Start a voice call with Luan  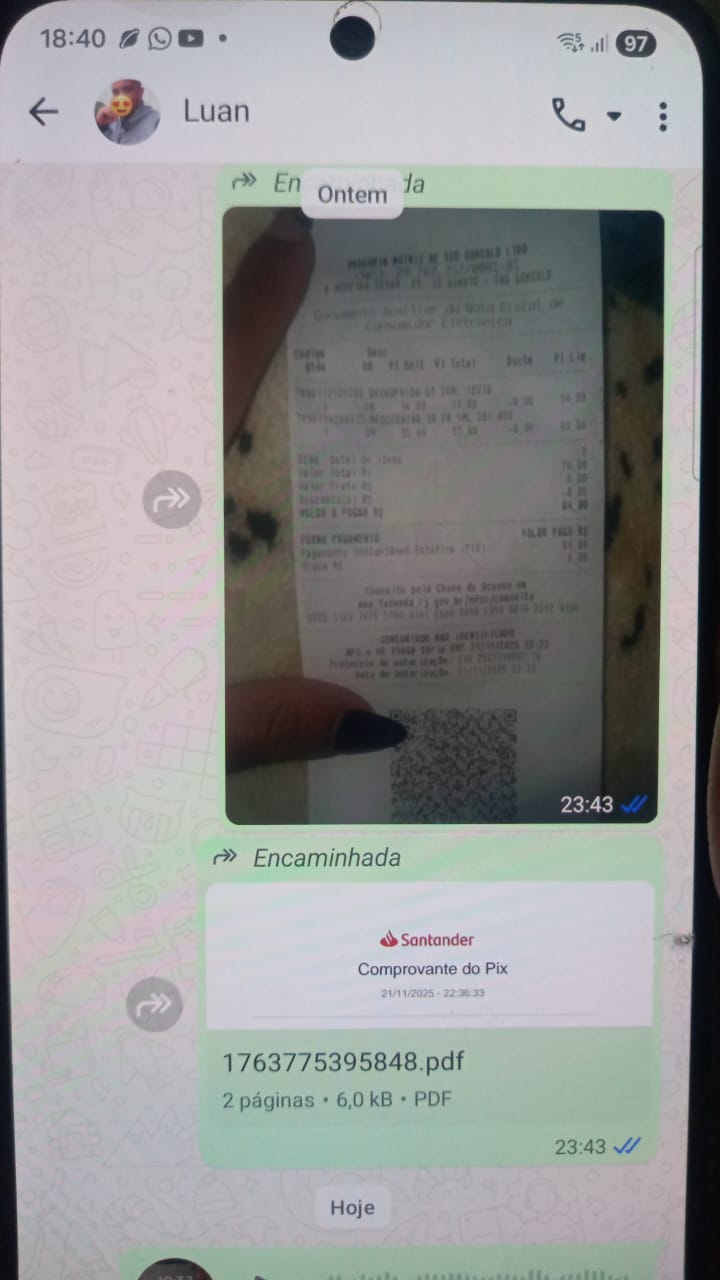pyautogui.click(x=568, y=115)
